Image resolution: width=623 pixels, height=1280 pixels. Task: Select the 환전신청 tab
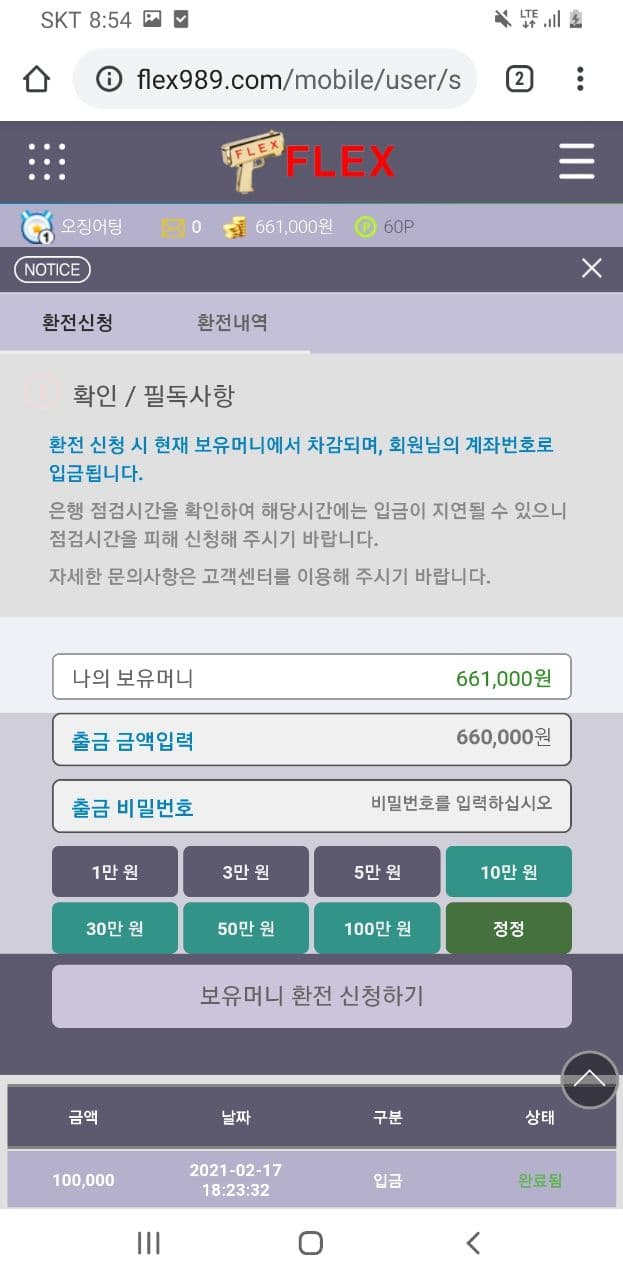77,323
